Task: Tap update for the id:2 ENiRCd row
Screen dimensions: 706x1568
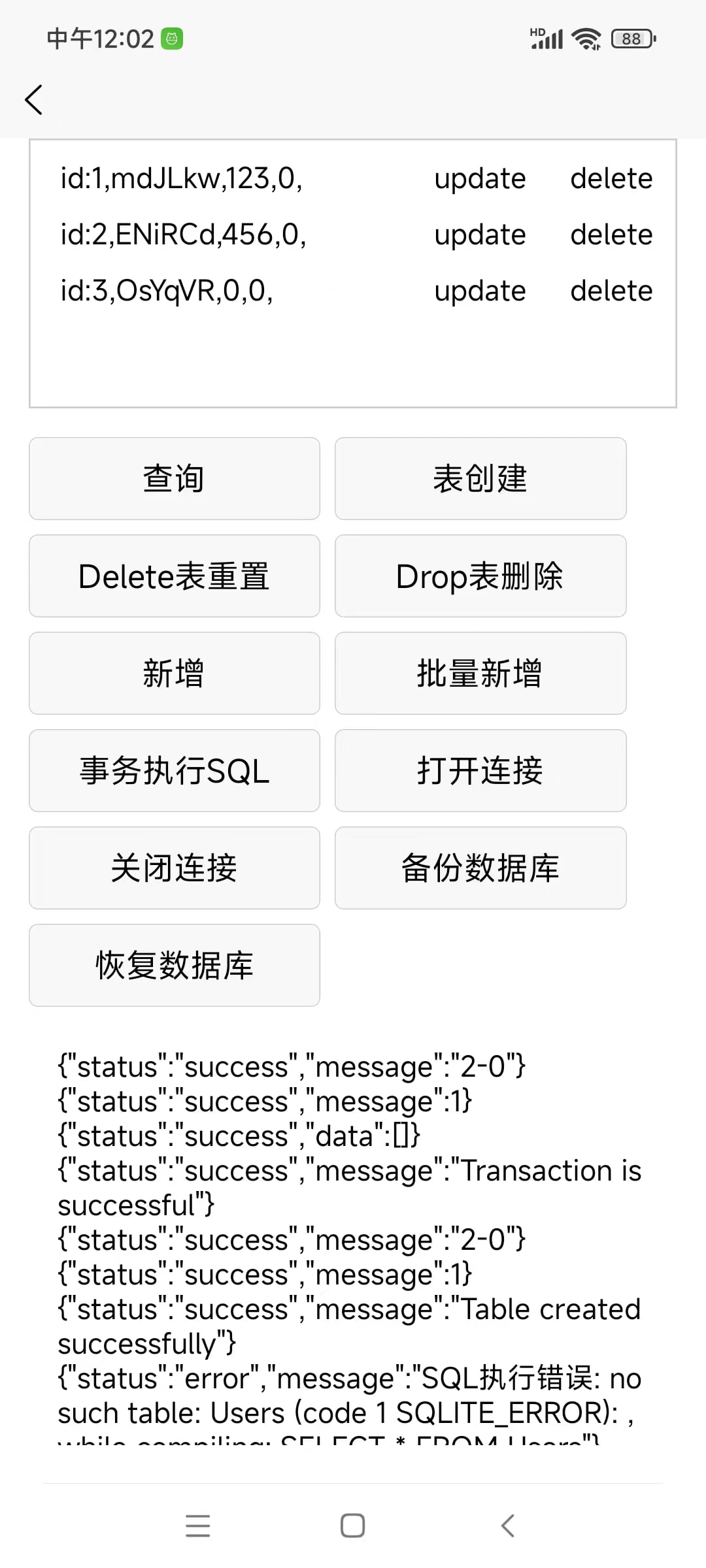Action: pos(480,235)
